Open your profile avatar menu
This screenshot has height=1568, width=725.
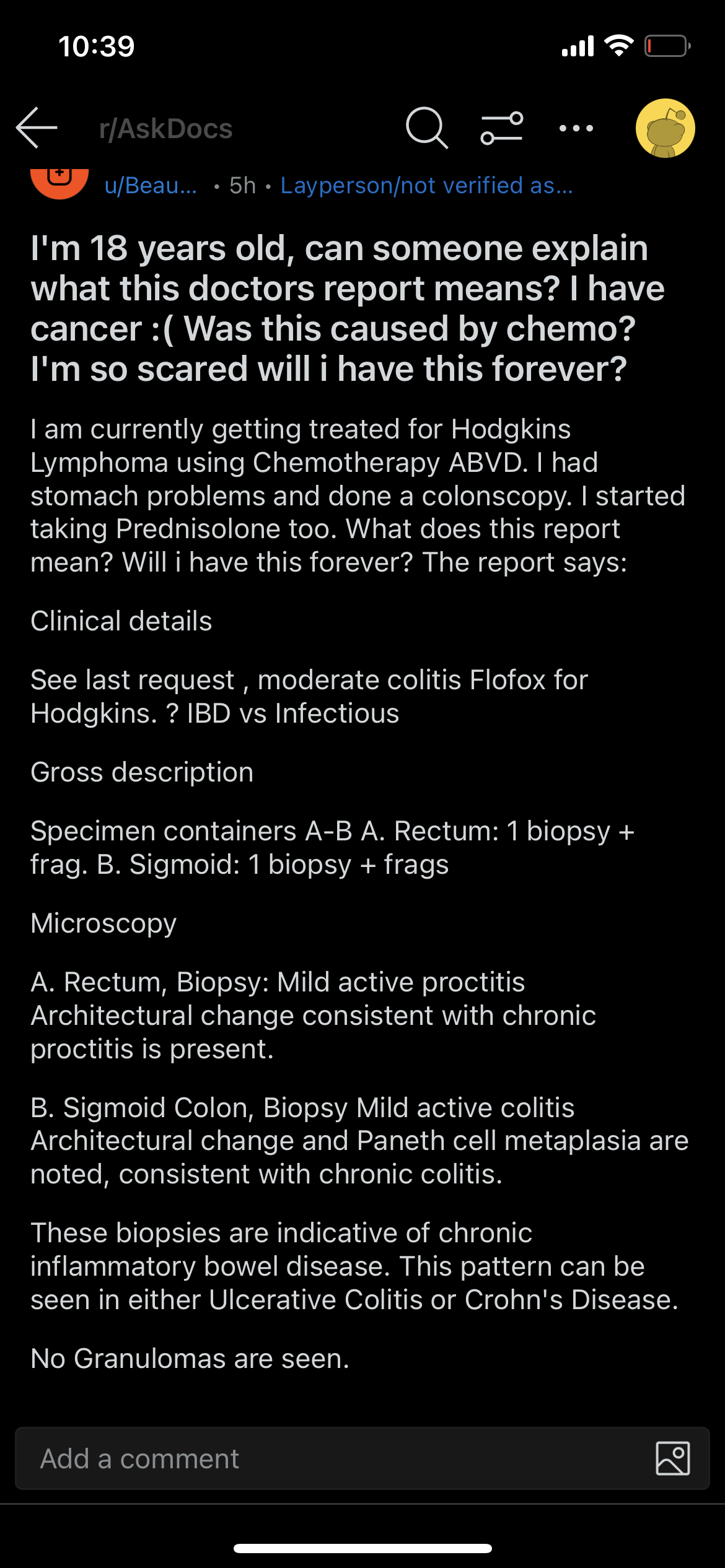666,128
